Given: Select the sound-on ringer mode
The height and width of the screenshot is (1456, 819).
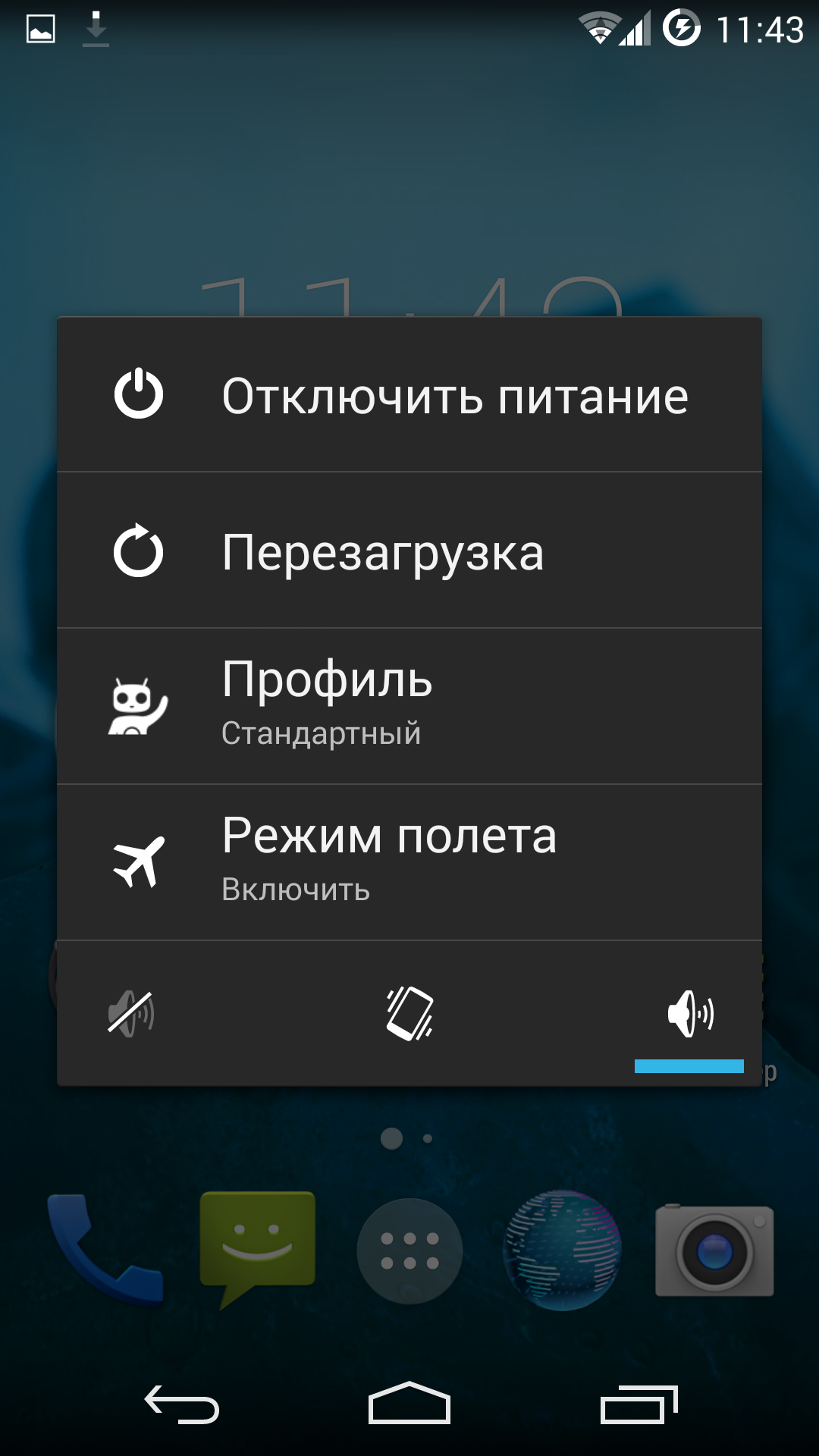Looking at the screenshot, I should 689,1013.
